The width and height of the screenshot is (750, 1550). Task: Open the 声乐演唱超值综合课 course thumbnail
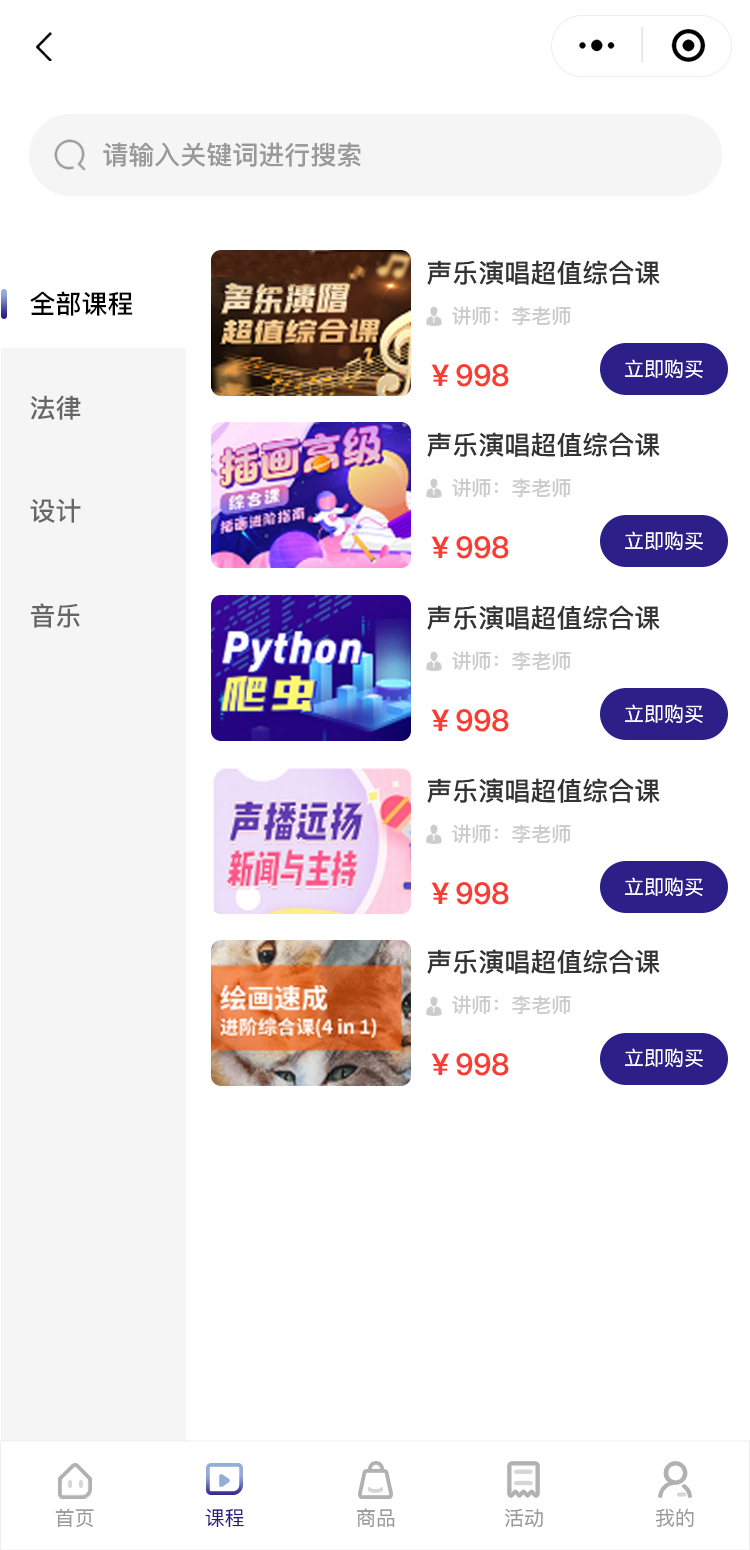[x=311, y=323]
